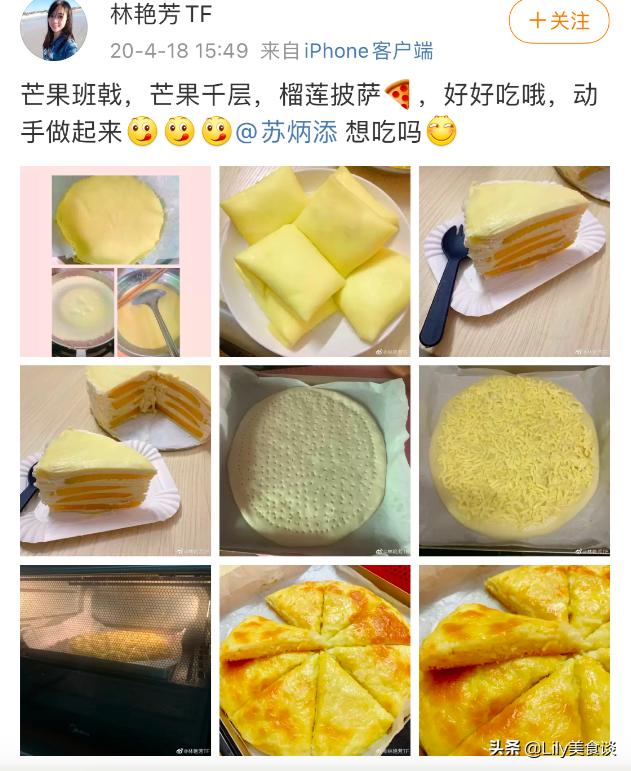View the docked pizza dough photo
The height and width of the screenshot is (771, 631).
tap(314, 460)
